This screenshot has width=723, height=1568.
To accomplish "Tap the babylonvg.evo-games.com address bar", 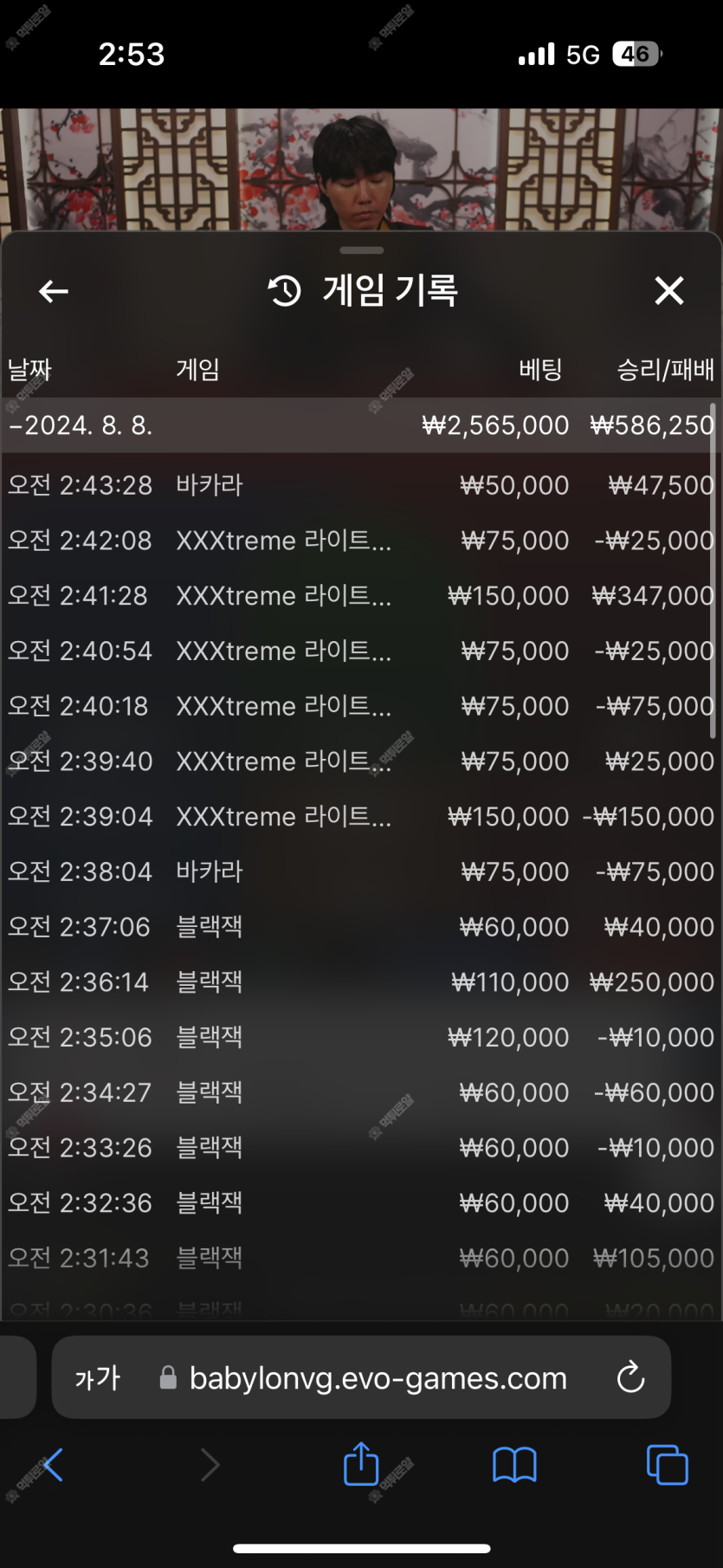I will click(364, 1377).
